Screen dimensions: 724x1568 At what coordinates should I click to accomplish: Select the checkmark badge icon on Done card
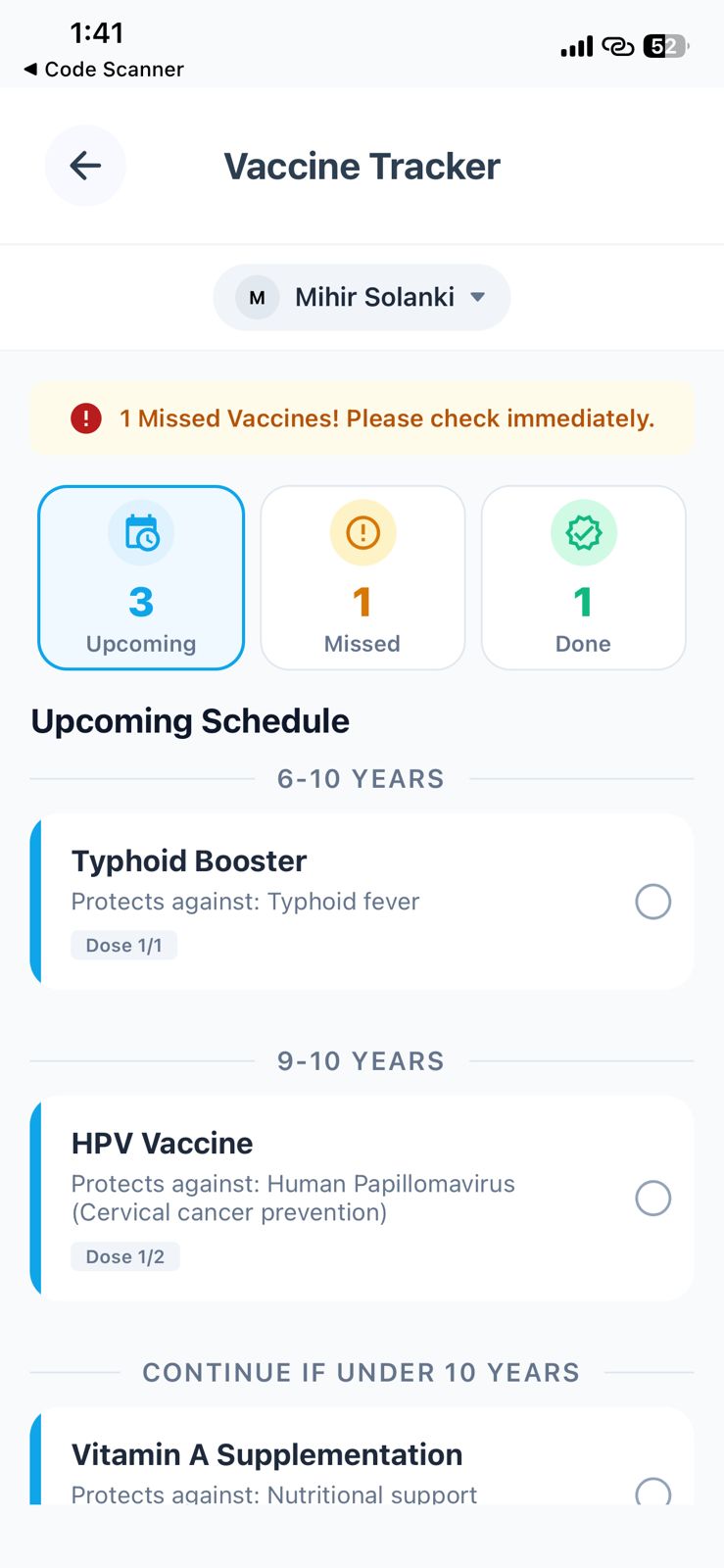(x=583, y=532)
